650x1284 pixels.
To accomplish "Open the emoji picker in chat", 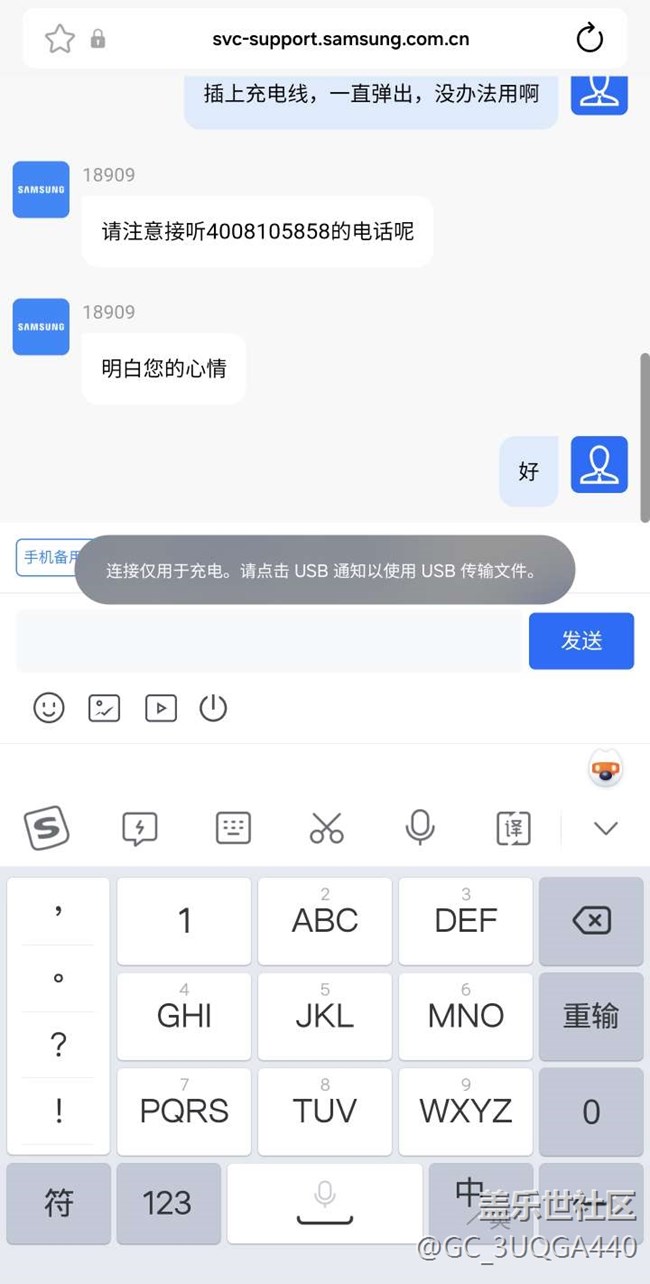I will point(49,708).
